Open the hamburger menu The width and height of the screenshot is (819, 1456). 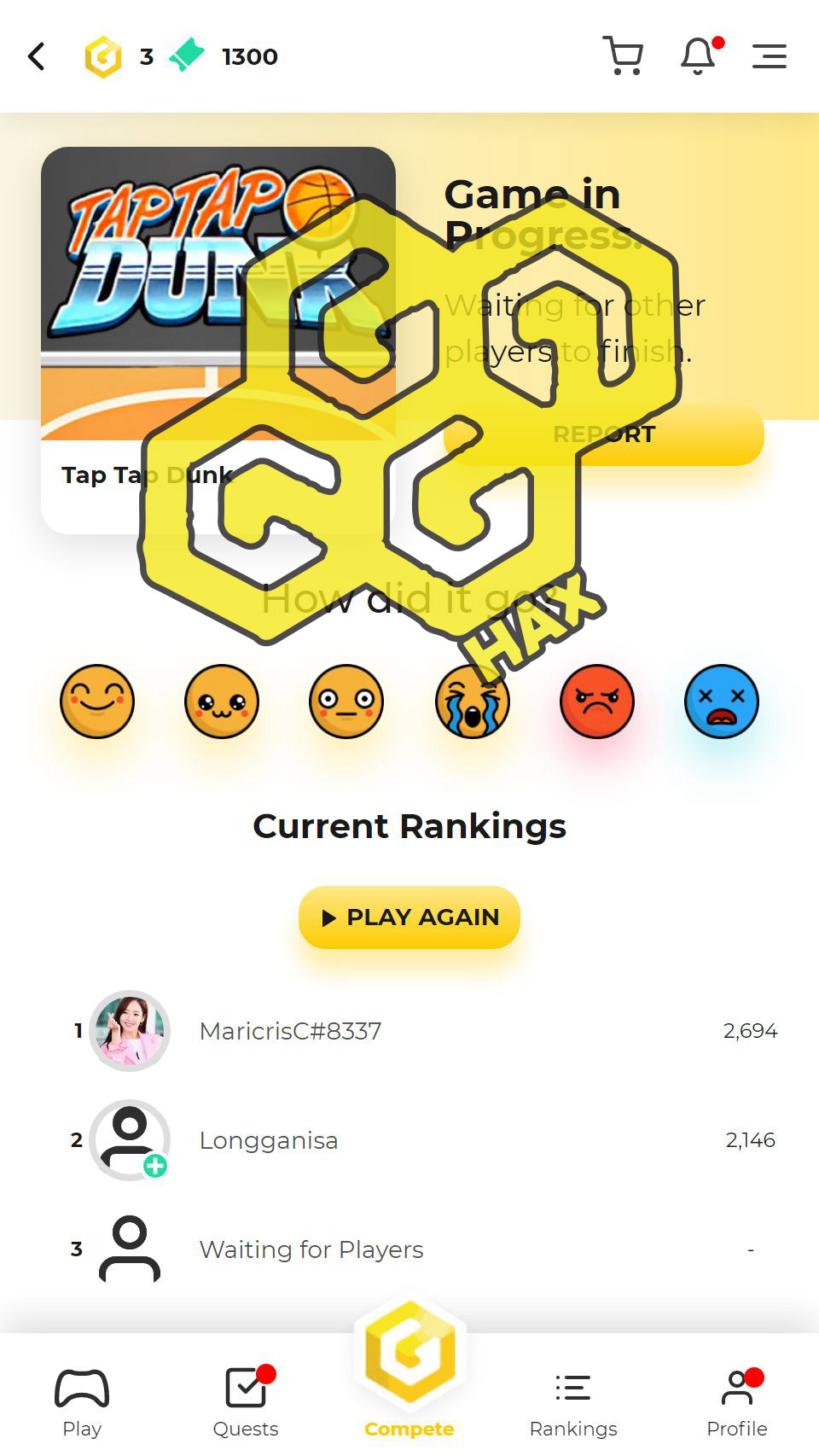[769, 56]
